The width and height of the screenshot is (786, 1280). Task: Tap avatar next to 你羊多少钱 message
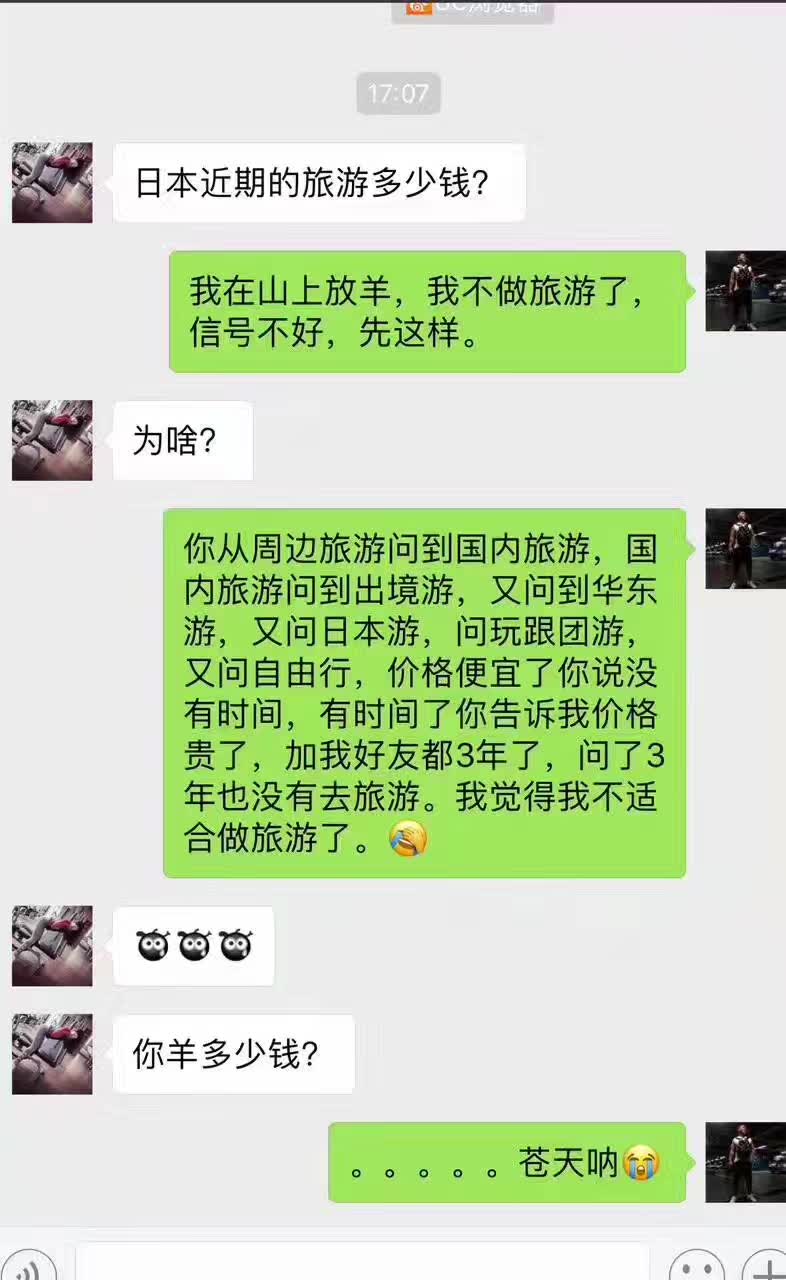52,1054
